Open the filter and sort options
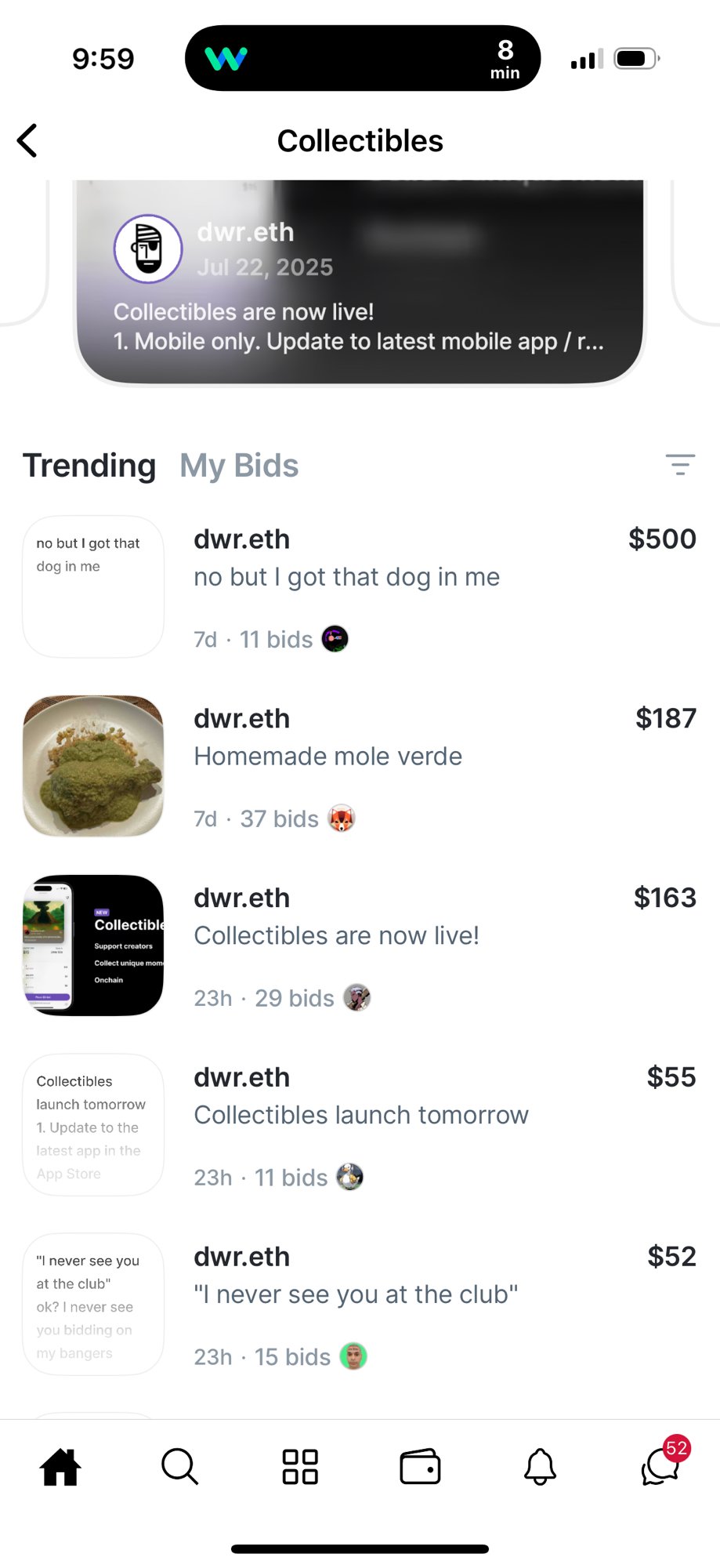 click(679, 465)
